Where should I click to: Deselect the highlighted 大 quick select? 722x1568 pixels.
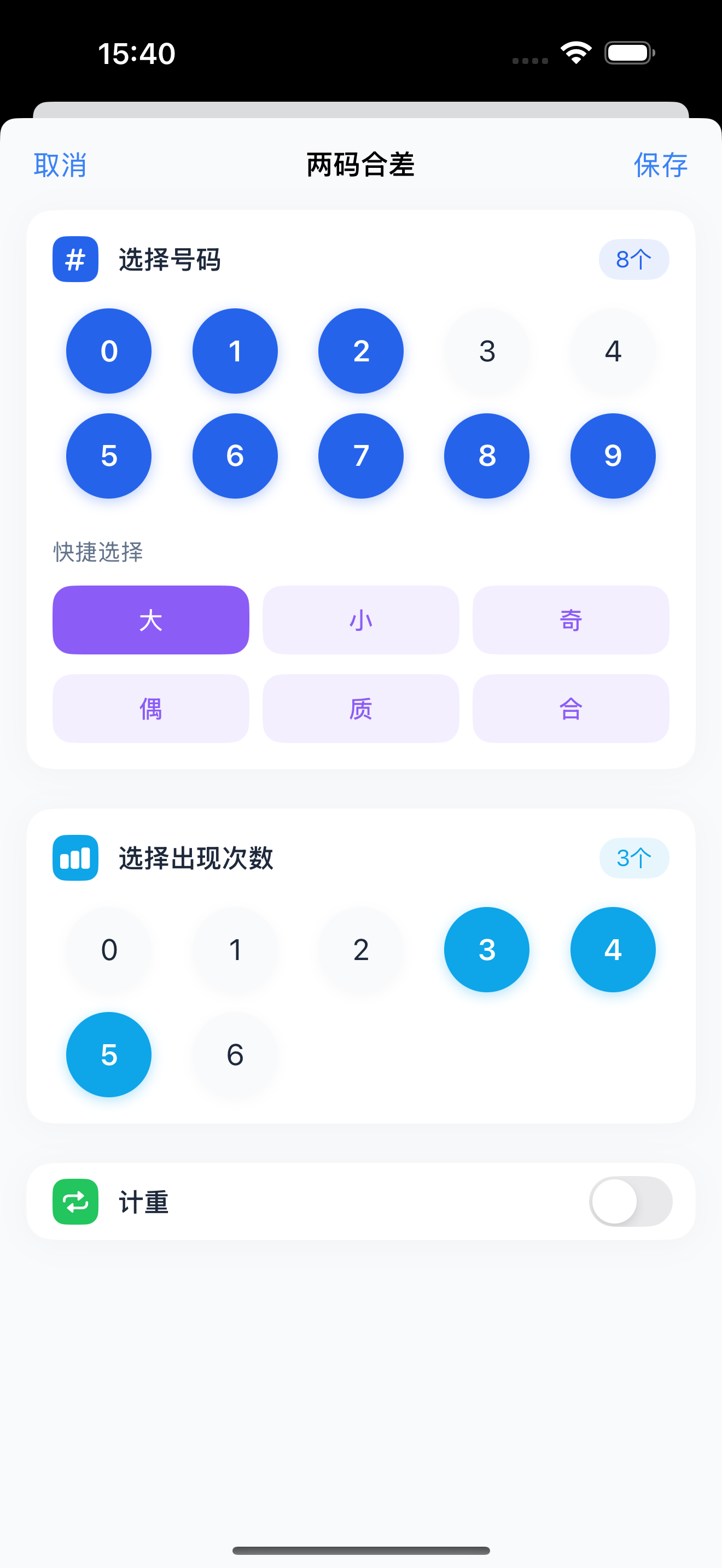click(150, 619)
